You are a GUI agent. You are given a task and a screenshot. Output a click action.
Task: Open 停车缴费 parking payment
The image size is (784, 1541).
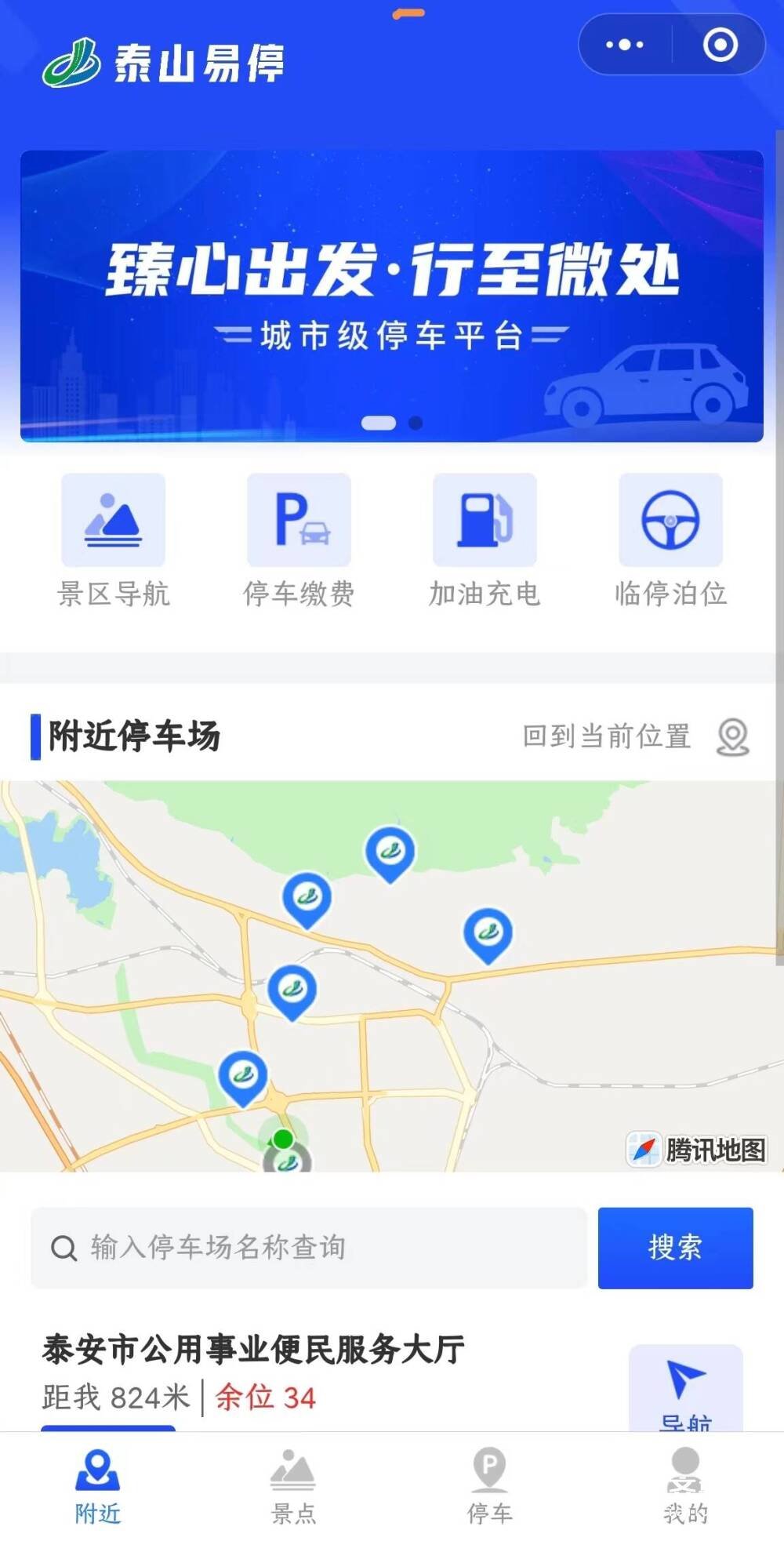(299, 540)
